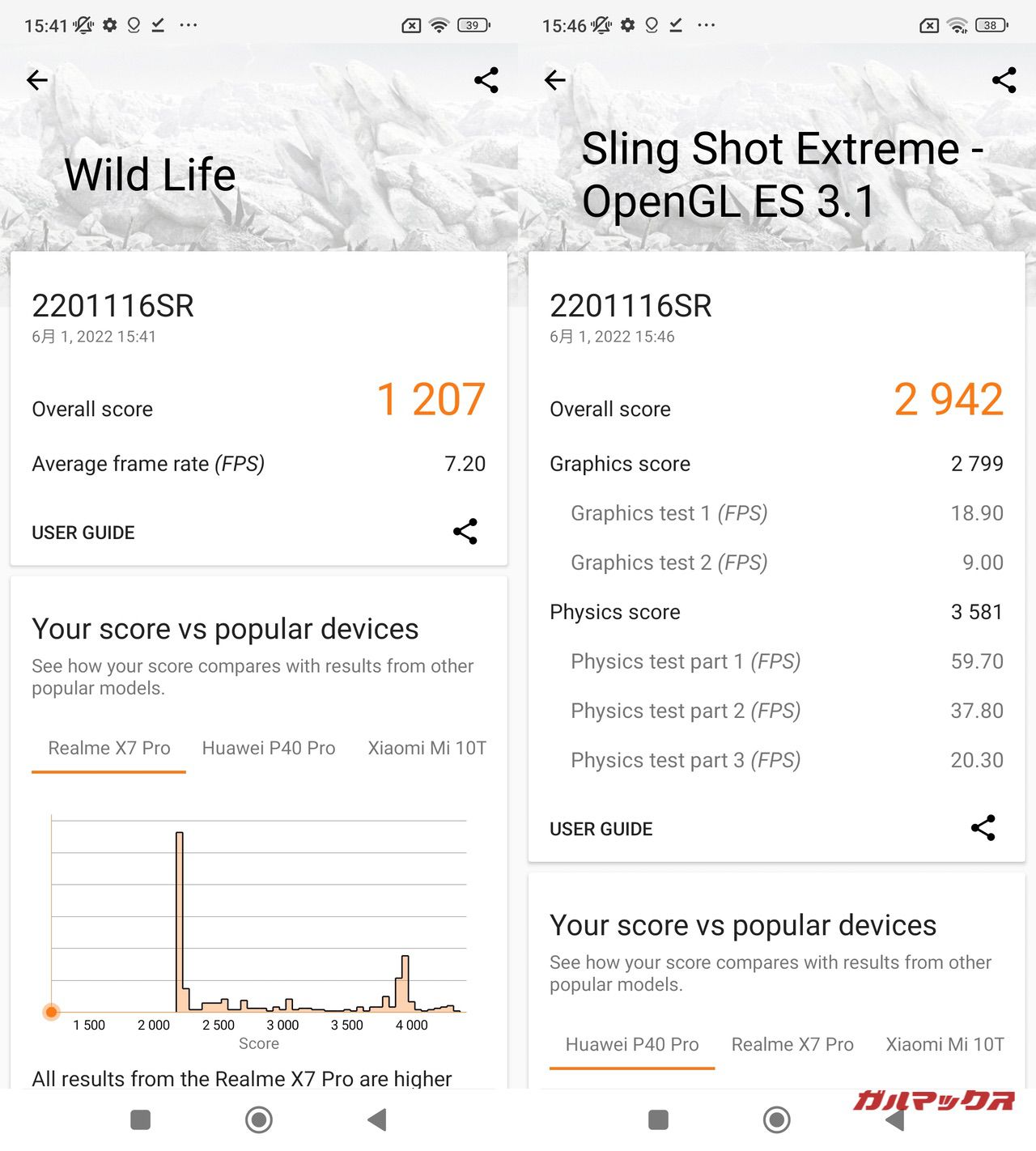Share the Wild Life score card

465,532
